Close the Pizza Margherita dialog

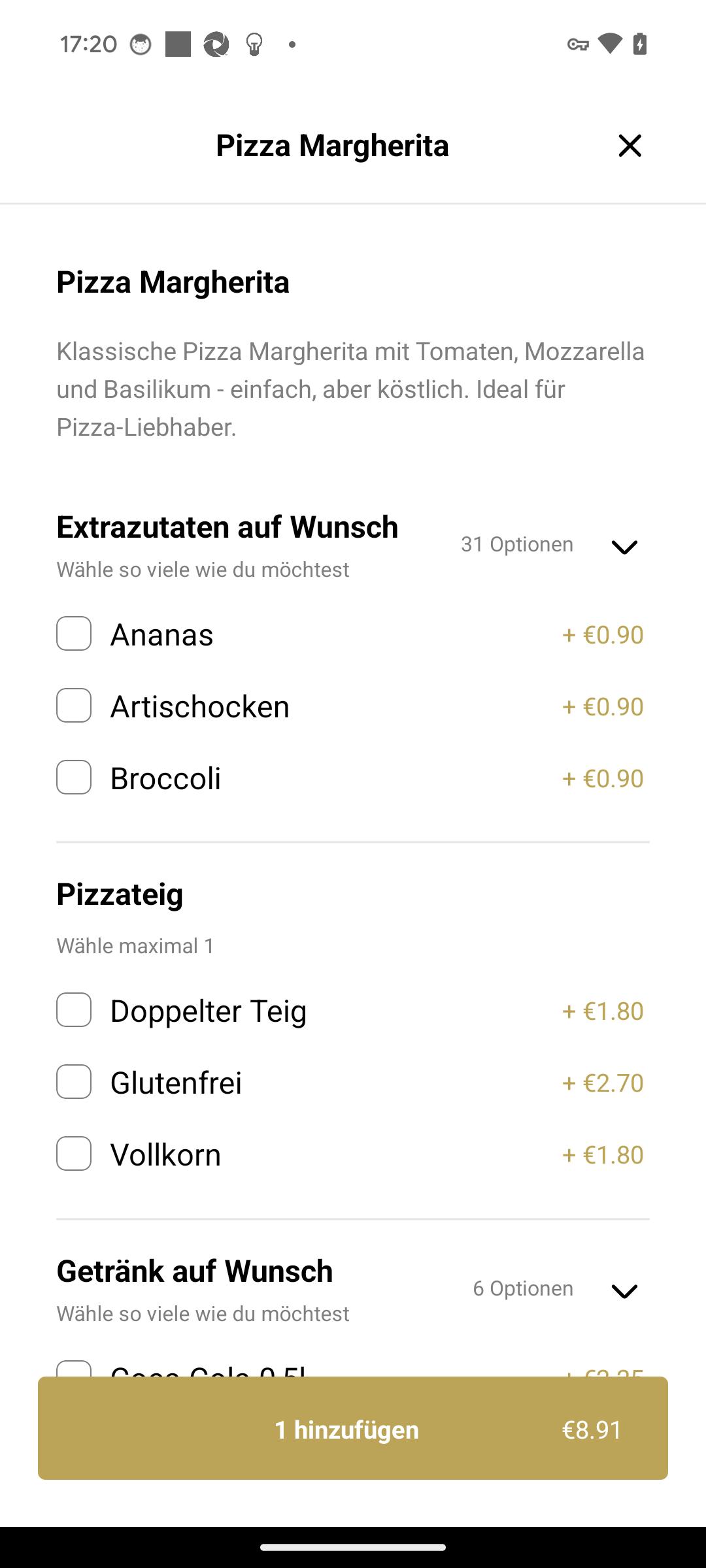coord(630,145)
